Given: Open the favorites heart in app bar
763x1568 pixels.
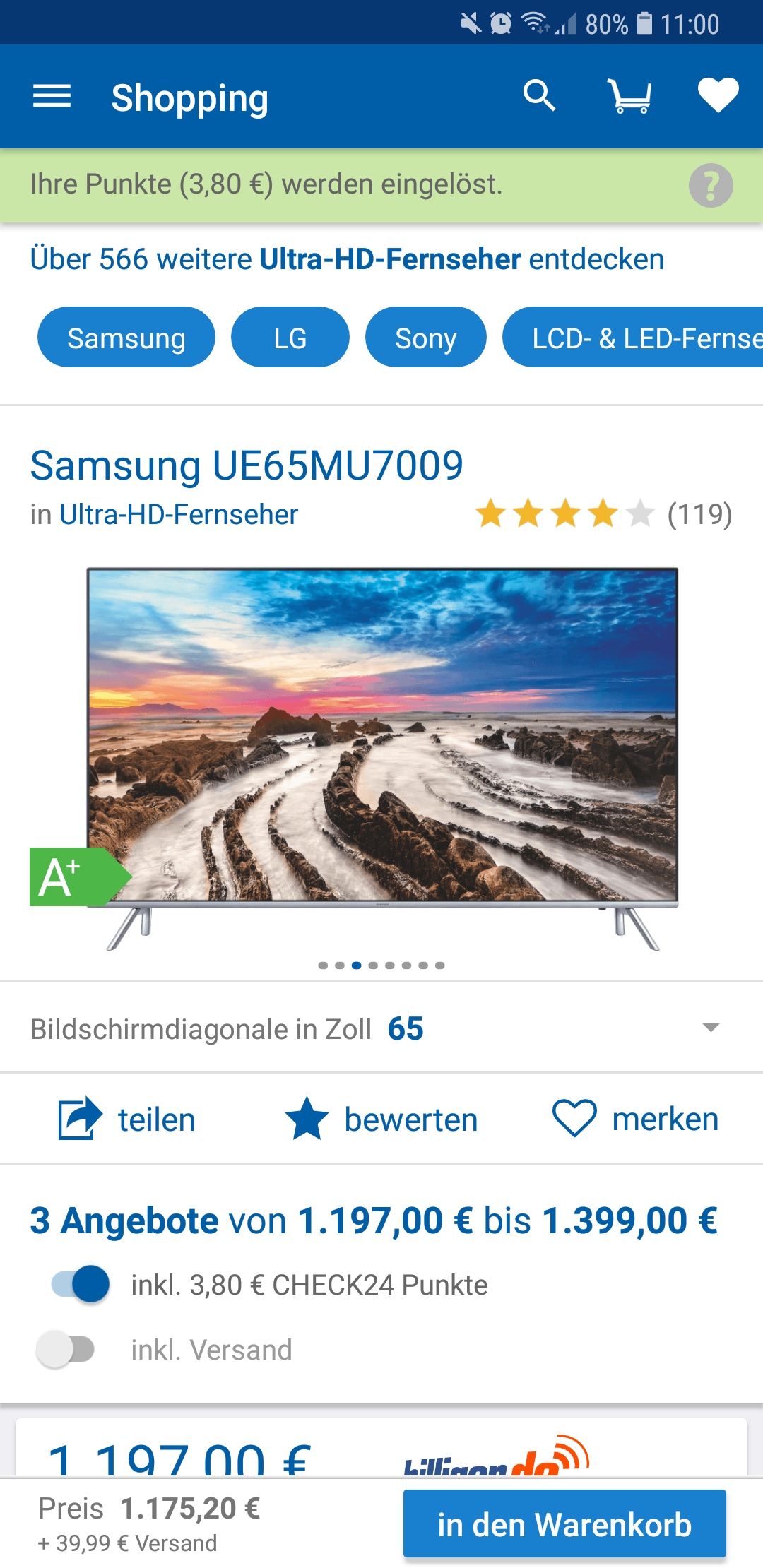Looking at the screenshot, I should [718, 96].
